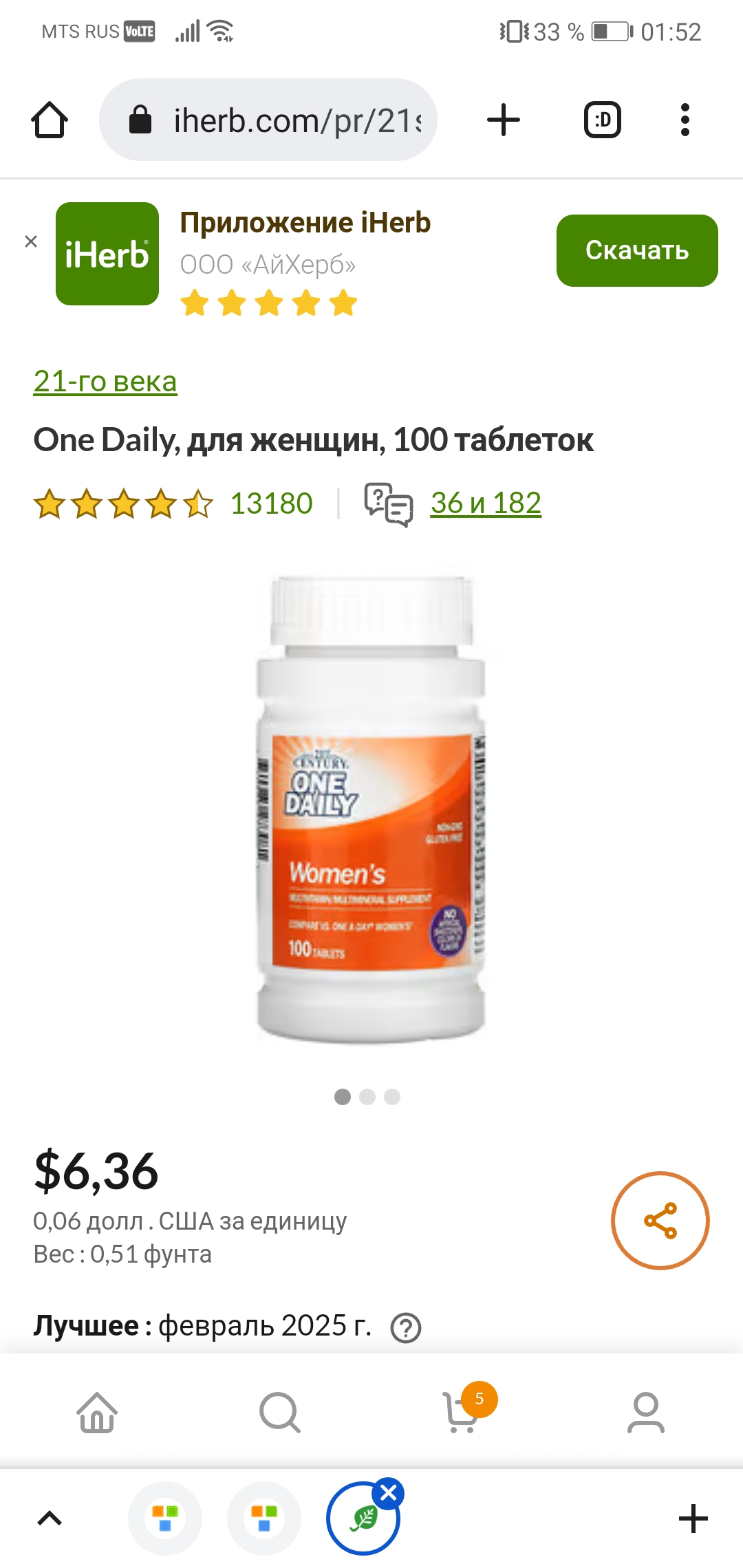Open the iHerb search tab
Viewport: 743px width, 1568px height.
[280, 1413]
